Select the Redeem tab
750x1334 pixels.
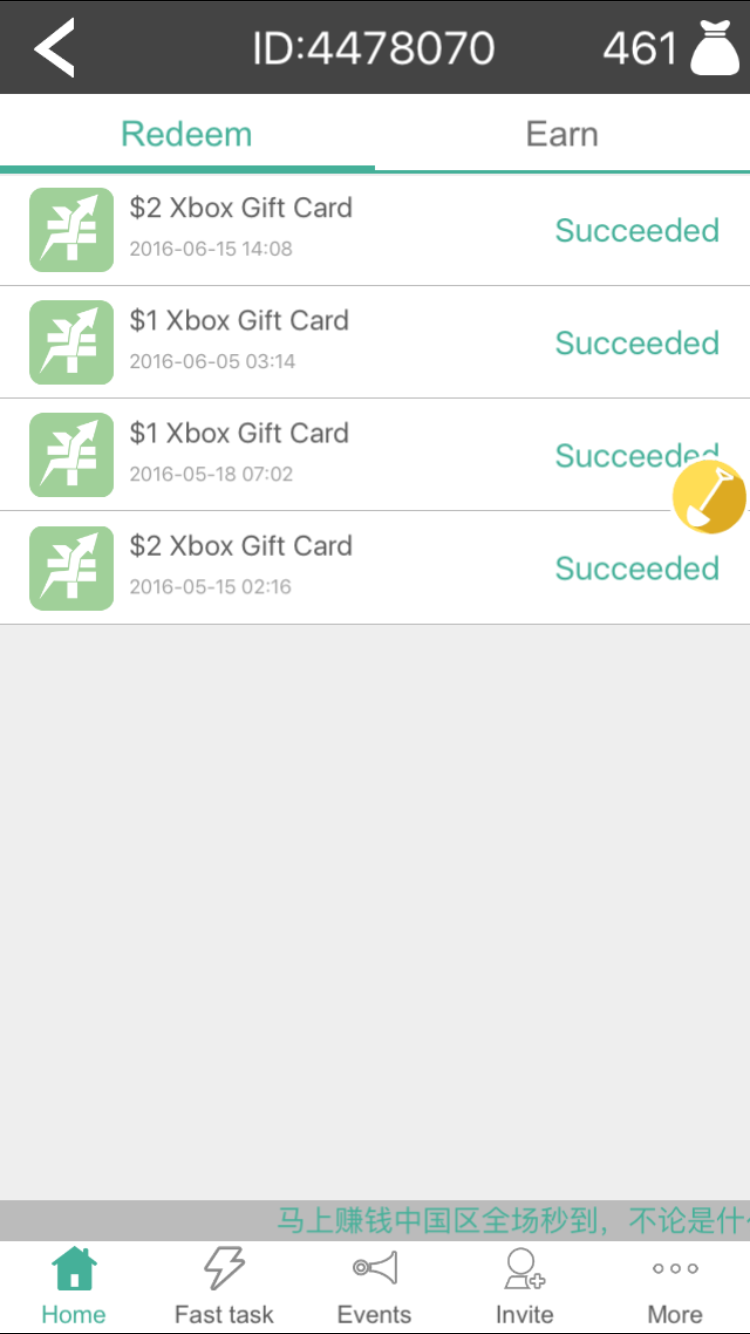pos(187,134)
